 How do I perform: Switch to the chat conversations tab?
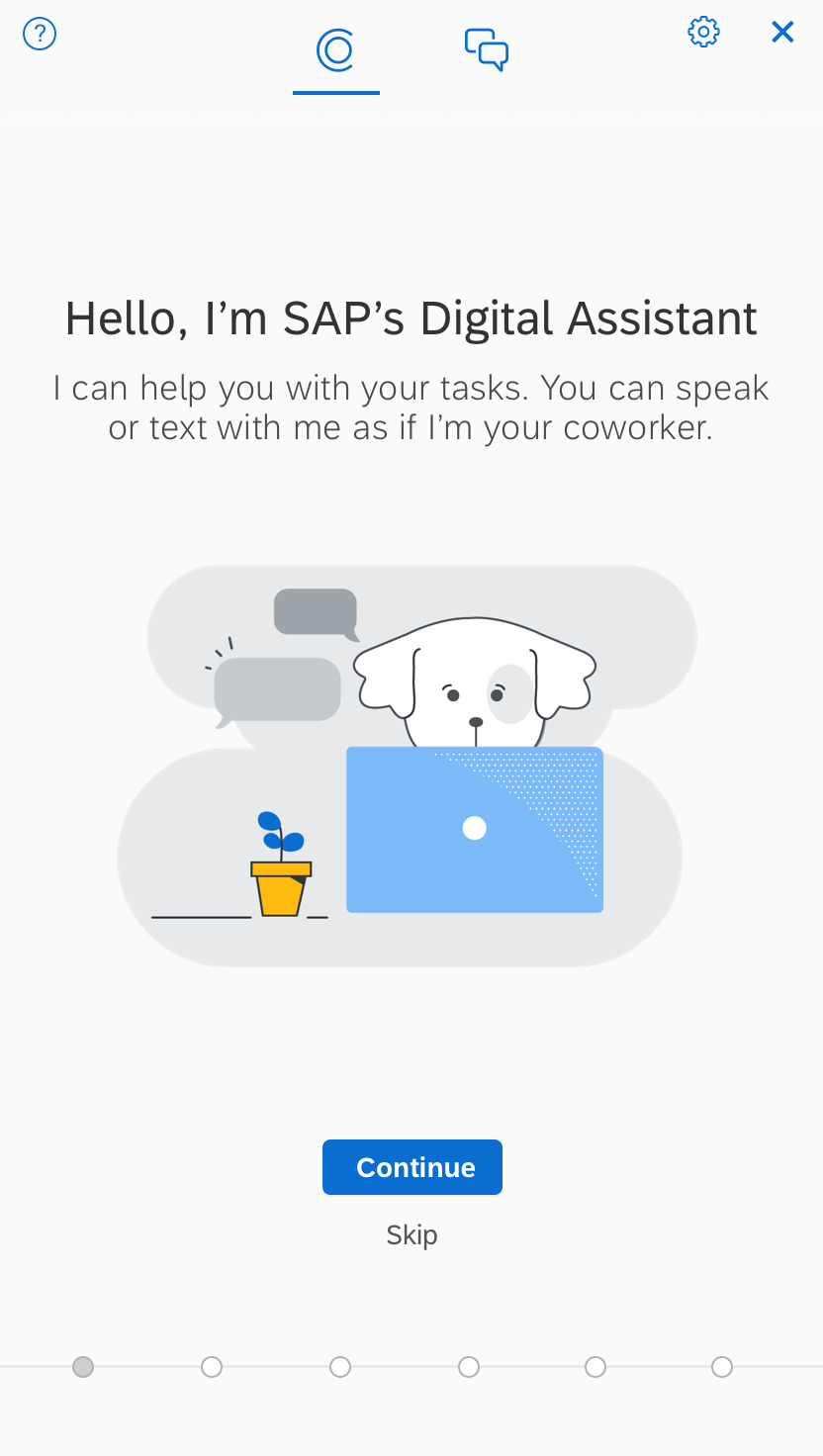tap(487, 49)
